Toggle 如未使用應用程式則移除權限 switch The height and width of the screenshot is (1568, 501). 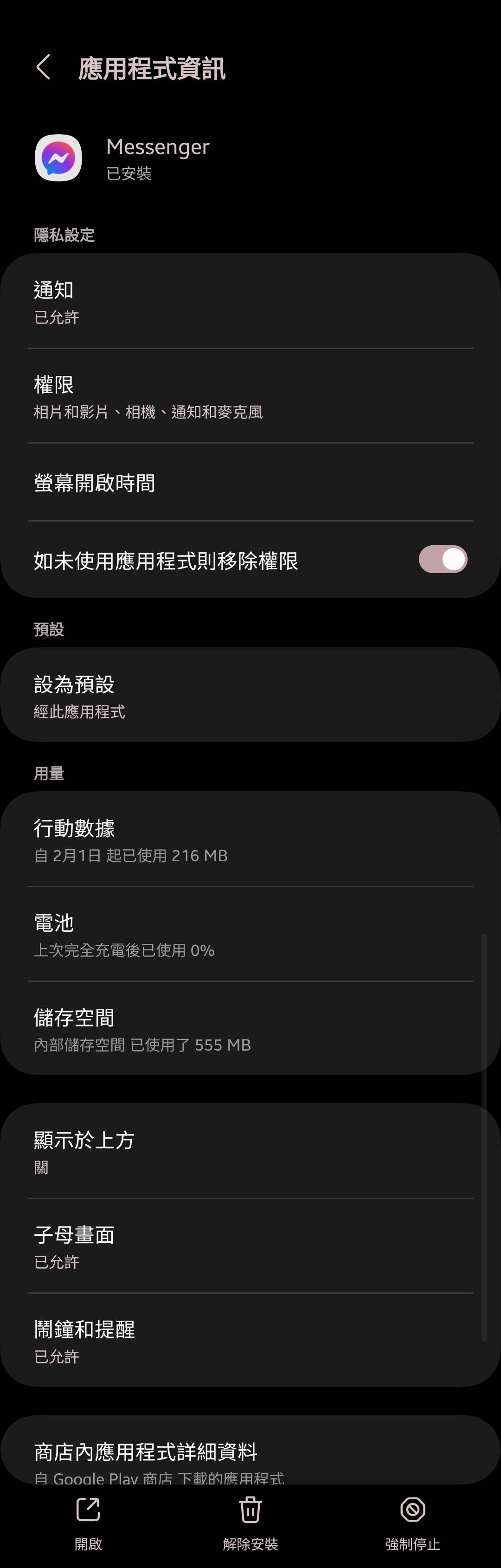pos(443,559)
